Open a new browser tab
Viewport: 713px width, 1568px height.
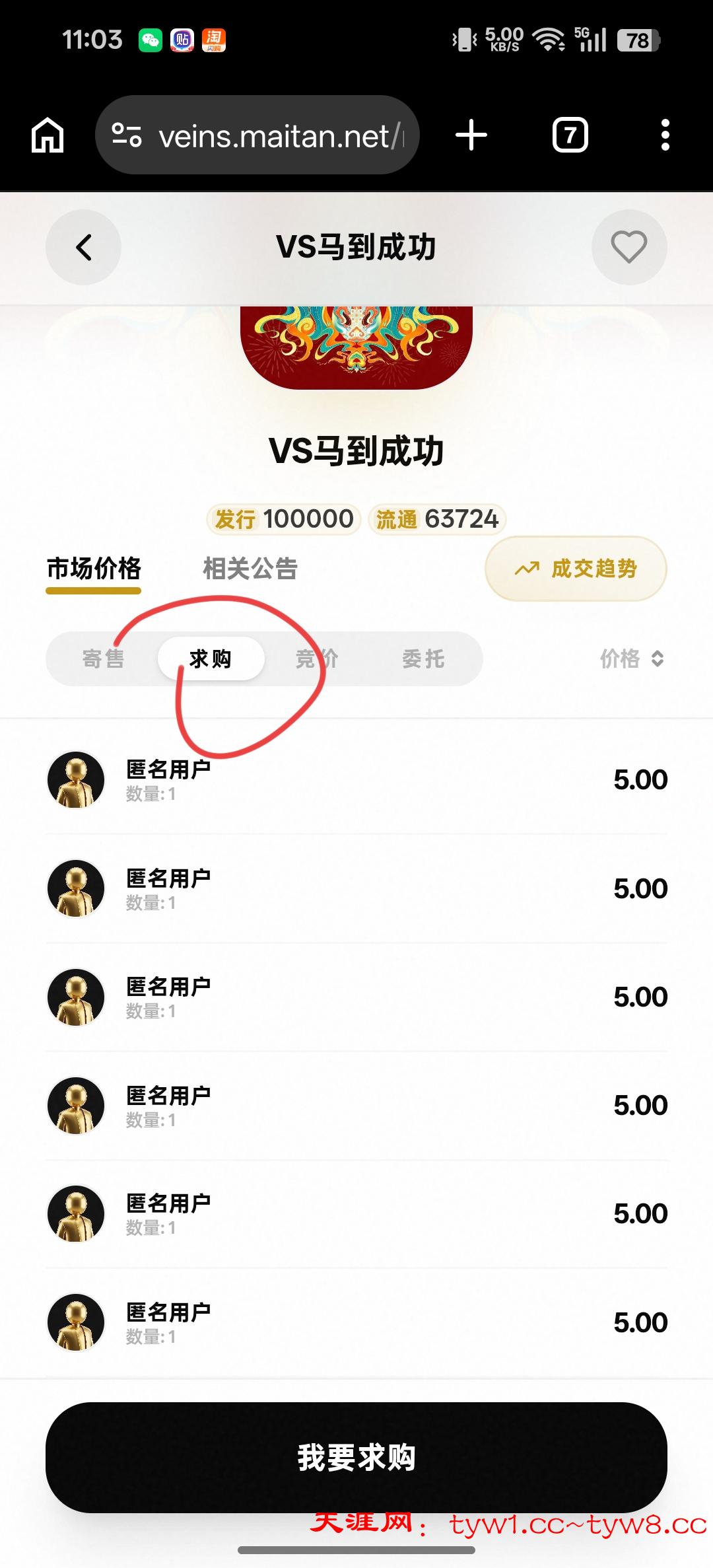point(471,135)
